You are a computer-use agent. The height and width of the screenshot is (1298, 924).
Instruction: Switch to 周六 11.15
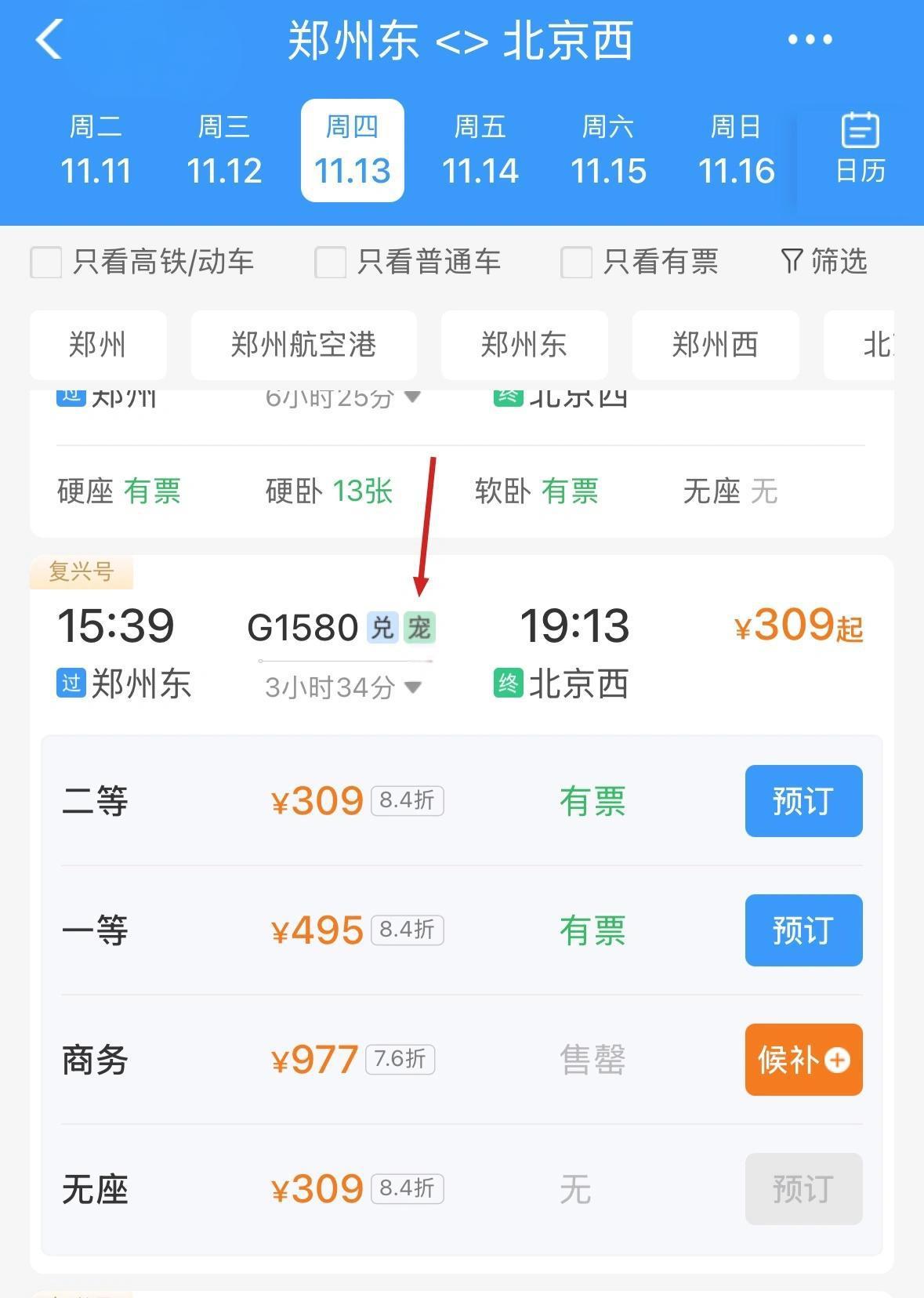tap(608, 150)
